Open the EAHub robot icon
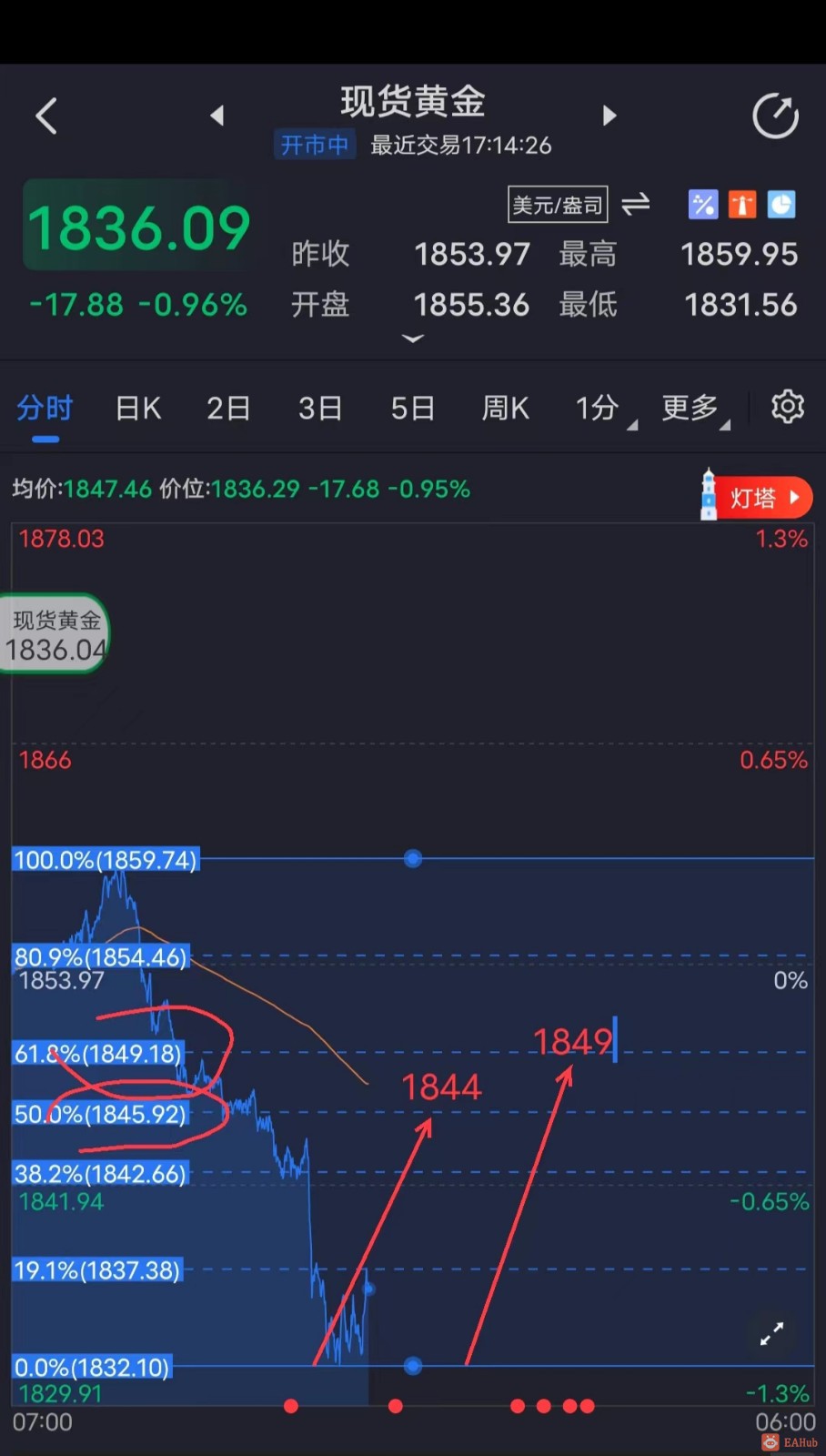826x1456 pixels. coord(769,1443)
